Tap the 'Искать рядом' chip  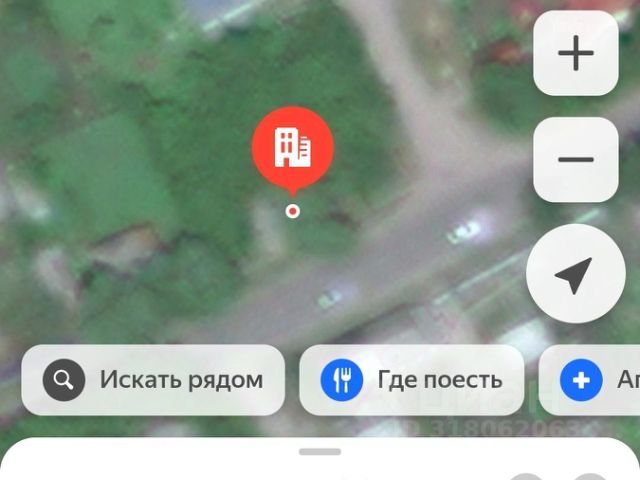(x=153, y=380)
